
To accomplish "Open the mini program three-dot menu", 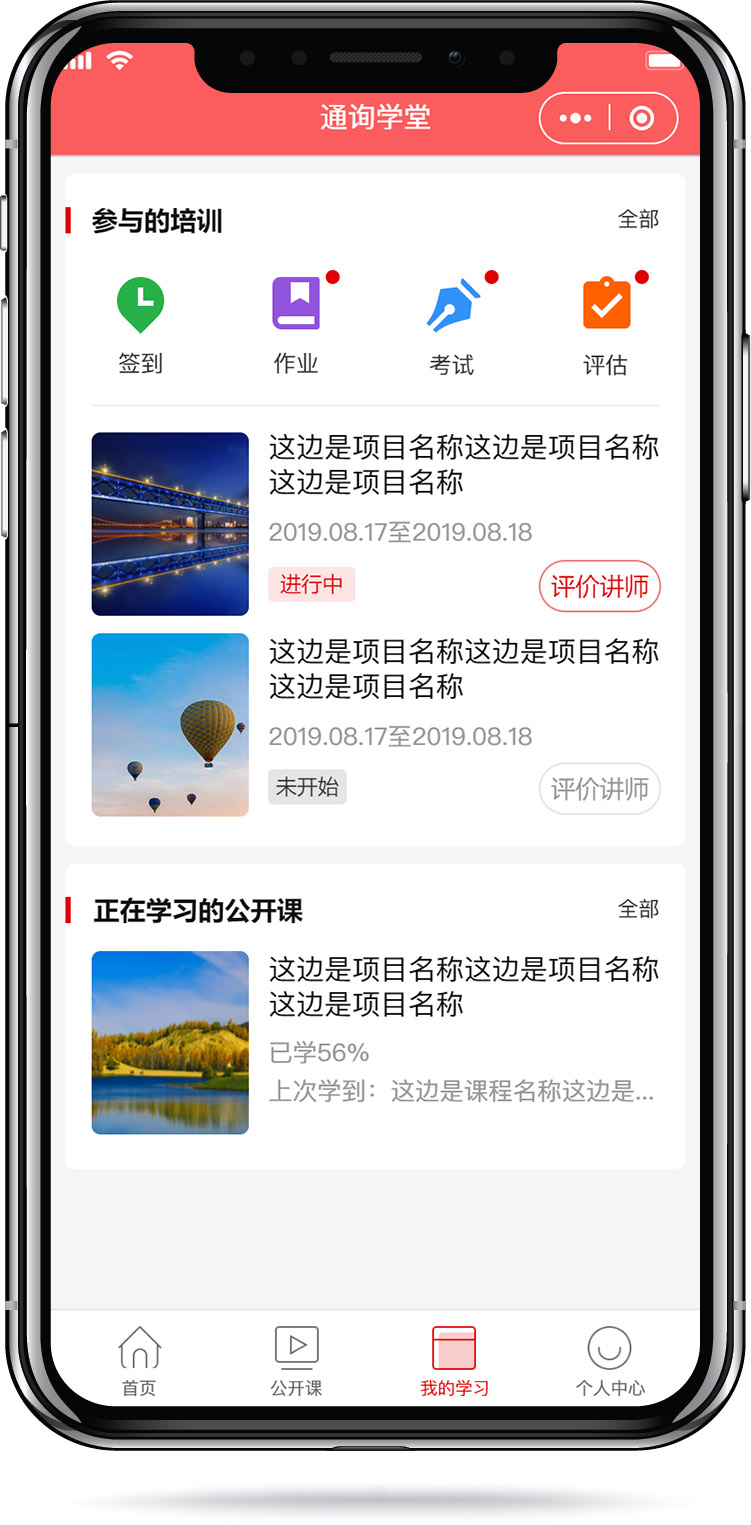I will pyautogui.click(x=575, y=118).
